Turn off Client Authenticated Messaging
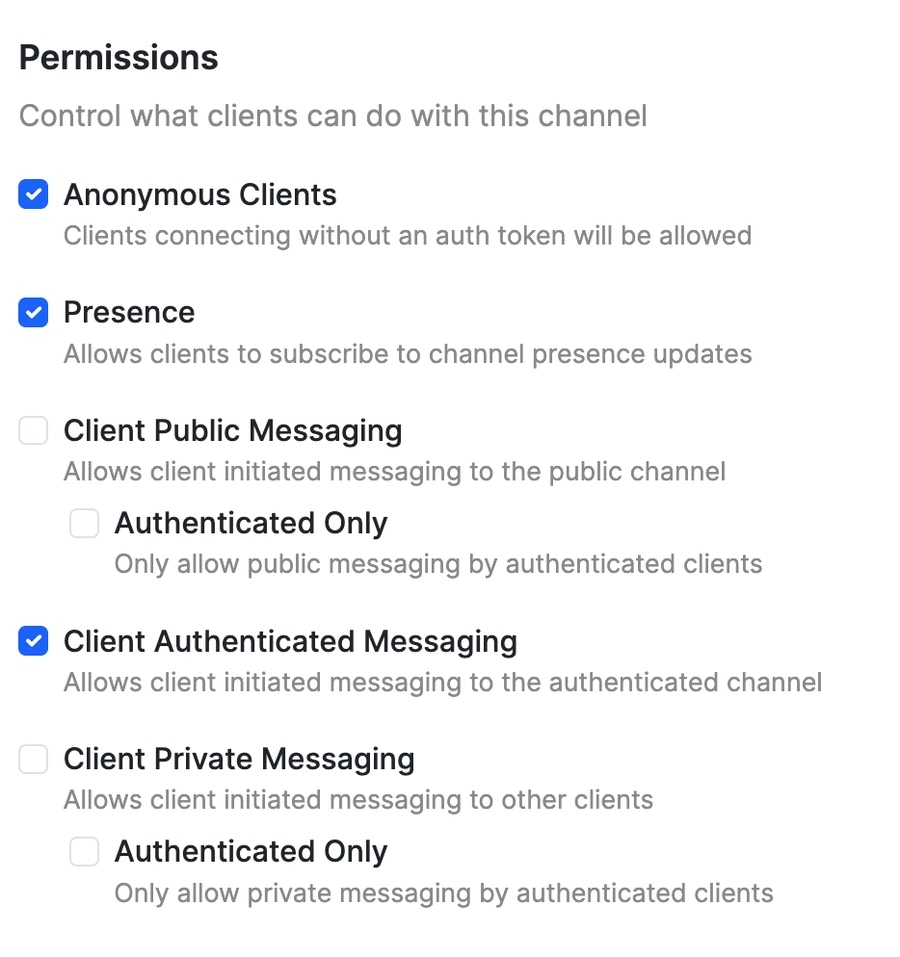This screenshot has height=957, width=900. [33, 641]
